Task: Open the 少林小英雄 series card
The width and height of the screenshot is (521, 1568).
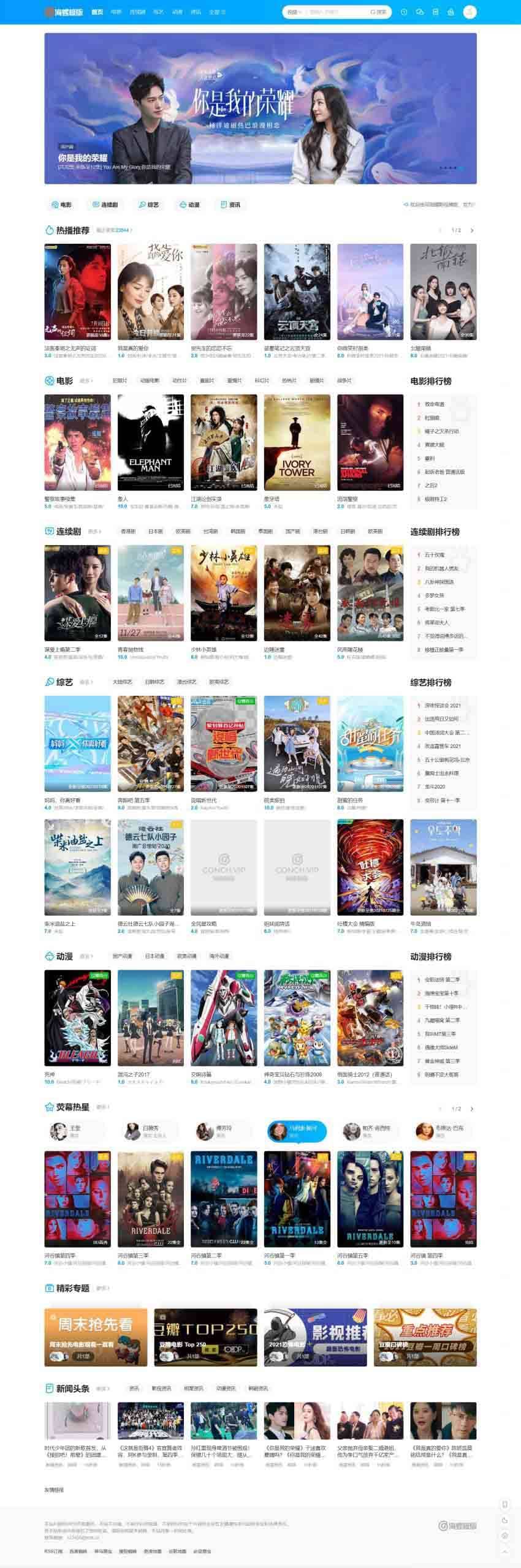Action: [x=223, y=592]
